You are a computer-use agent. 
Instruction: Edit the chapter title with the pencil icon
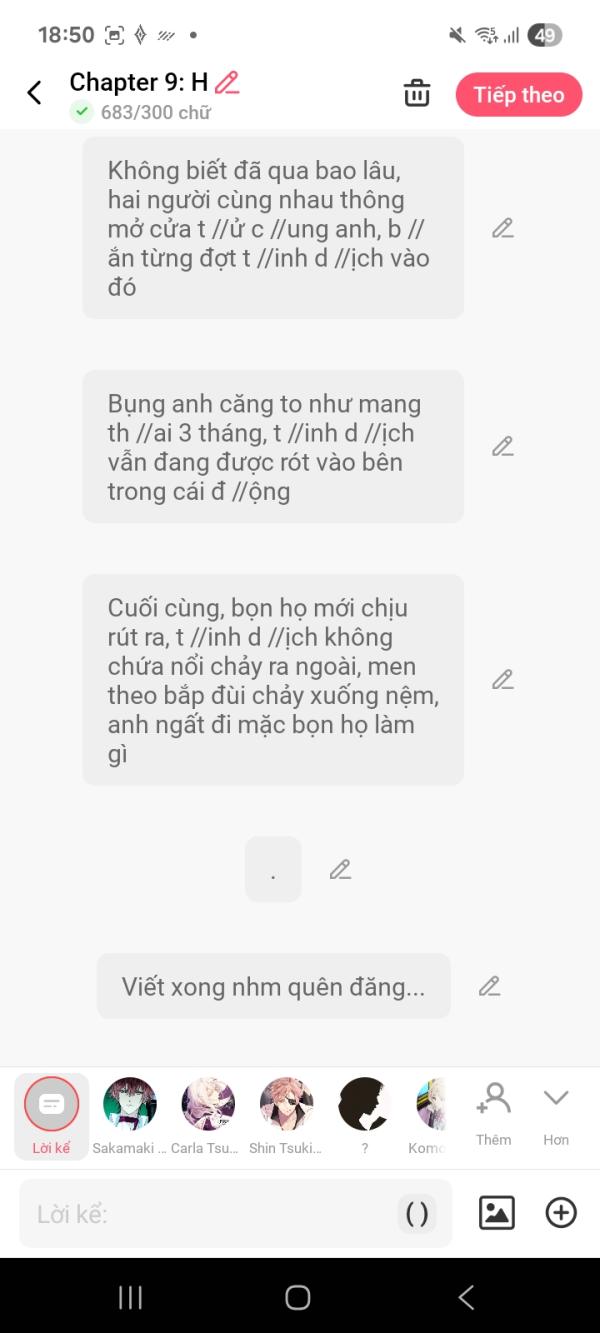tap(228, 82)
